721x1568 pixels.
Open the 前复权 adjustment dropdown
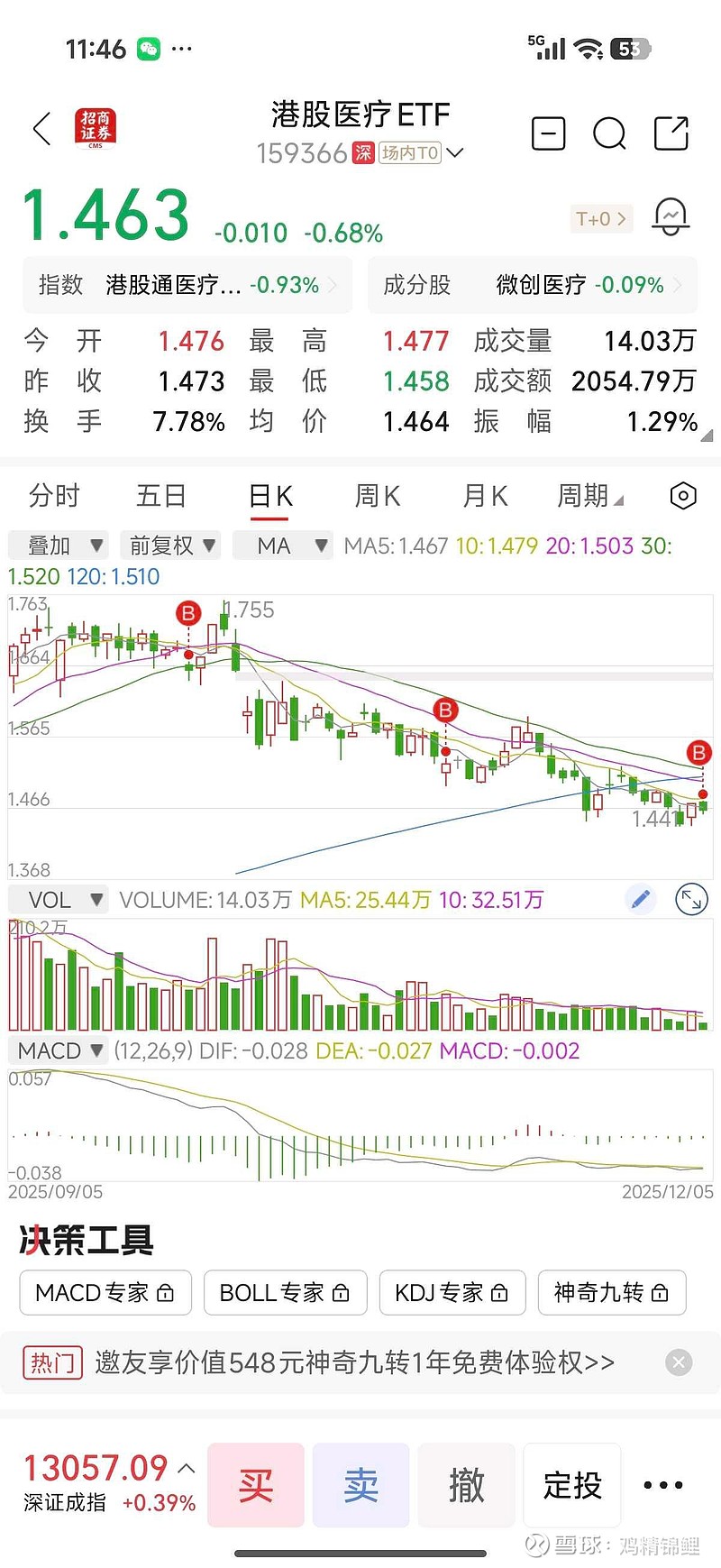[x=169, y=545]
